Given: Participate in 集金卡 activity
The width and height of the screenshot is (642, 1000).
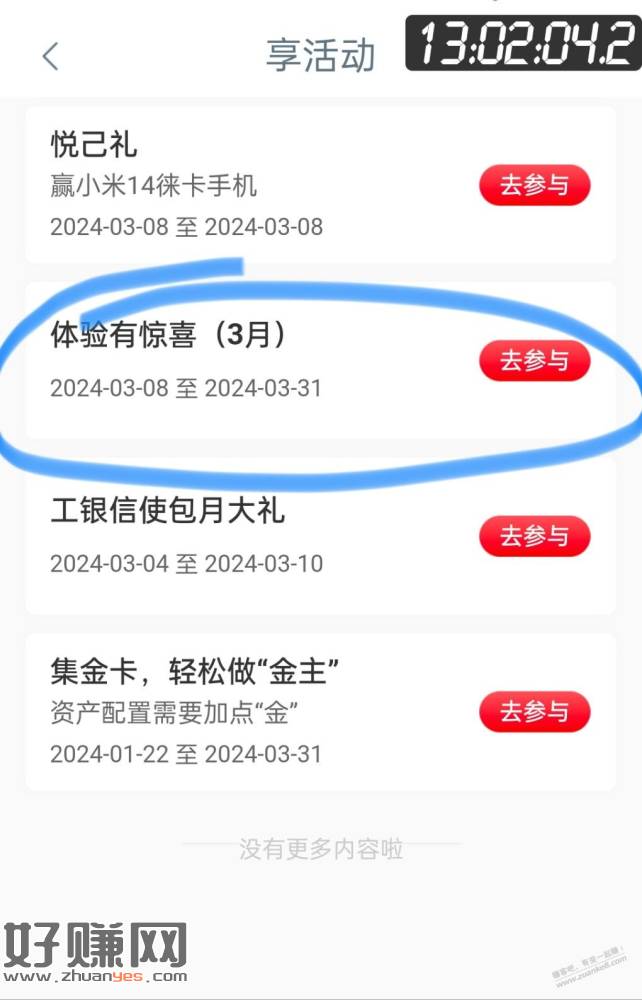Looking at the screenshot, I should 534,712.
